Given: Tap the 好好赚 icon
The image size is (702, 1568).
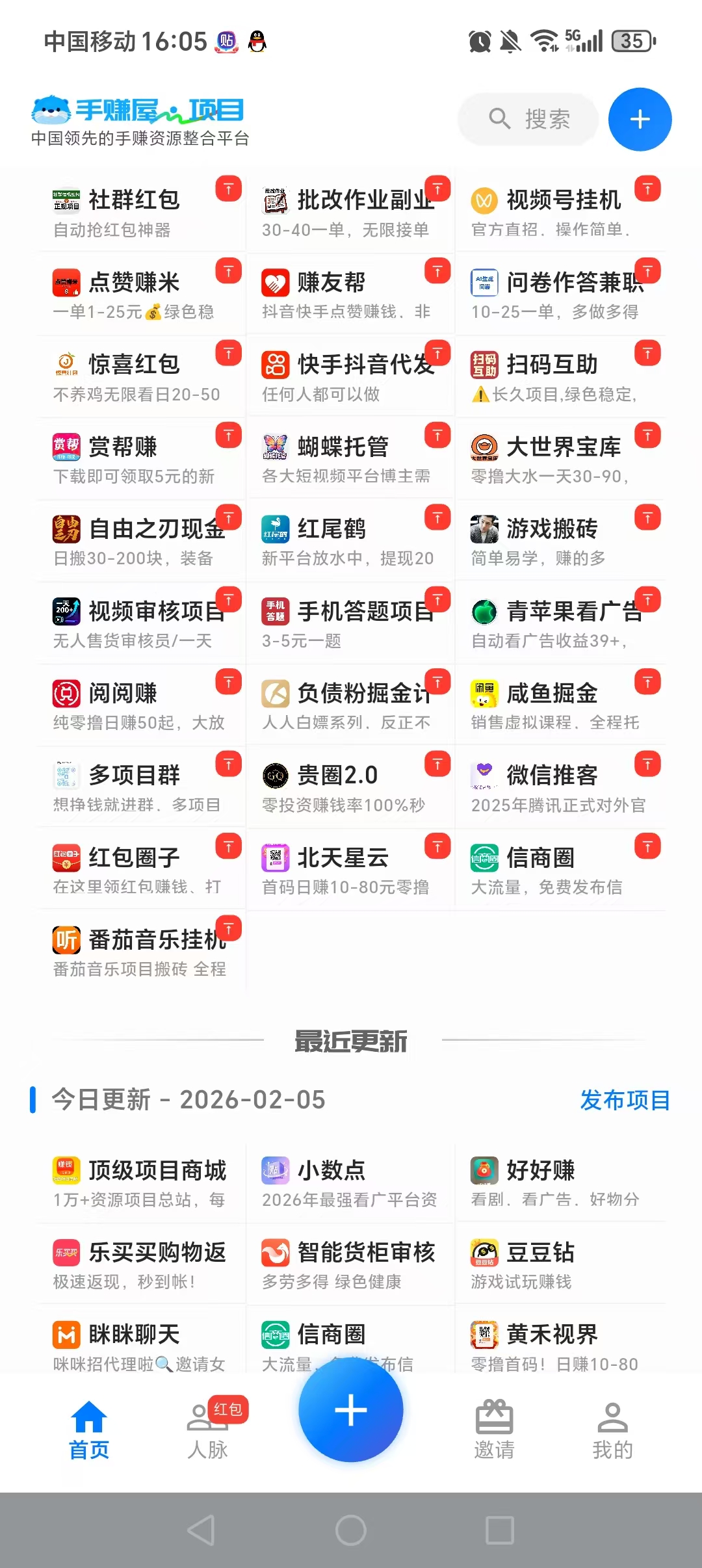Looking at the screenshot, I should [484, 1169].
